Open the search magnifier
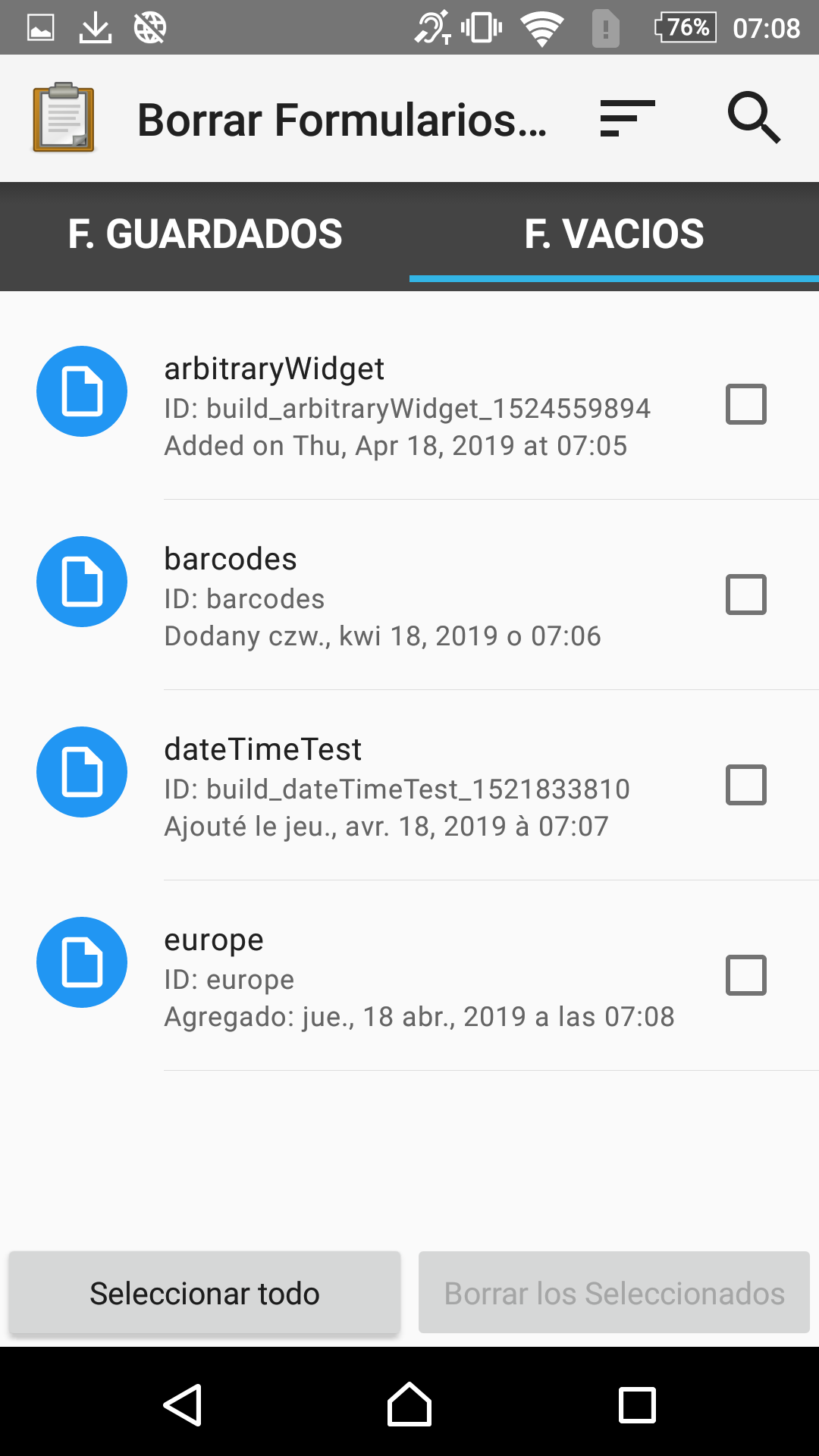This screenshot has width=819, height=1456. [753, 118]
